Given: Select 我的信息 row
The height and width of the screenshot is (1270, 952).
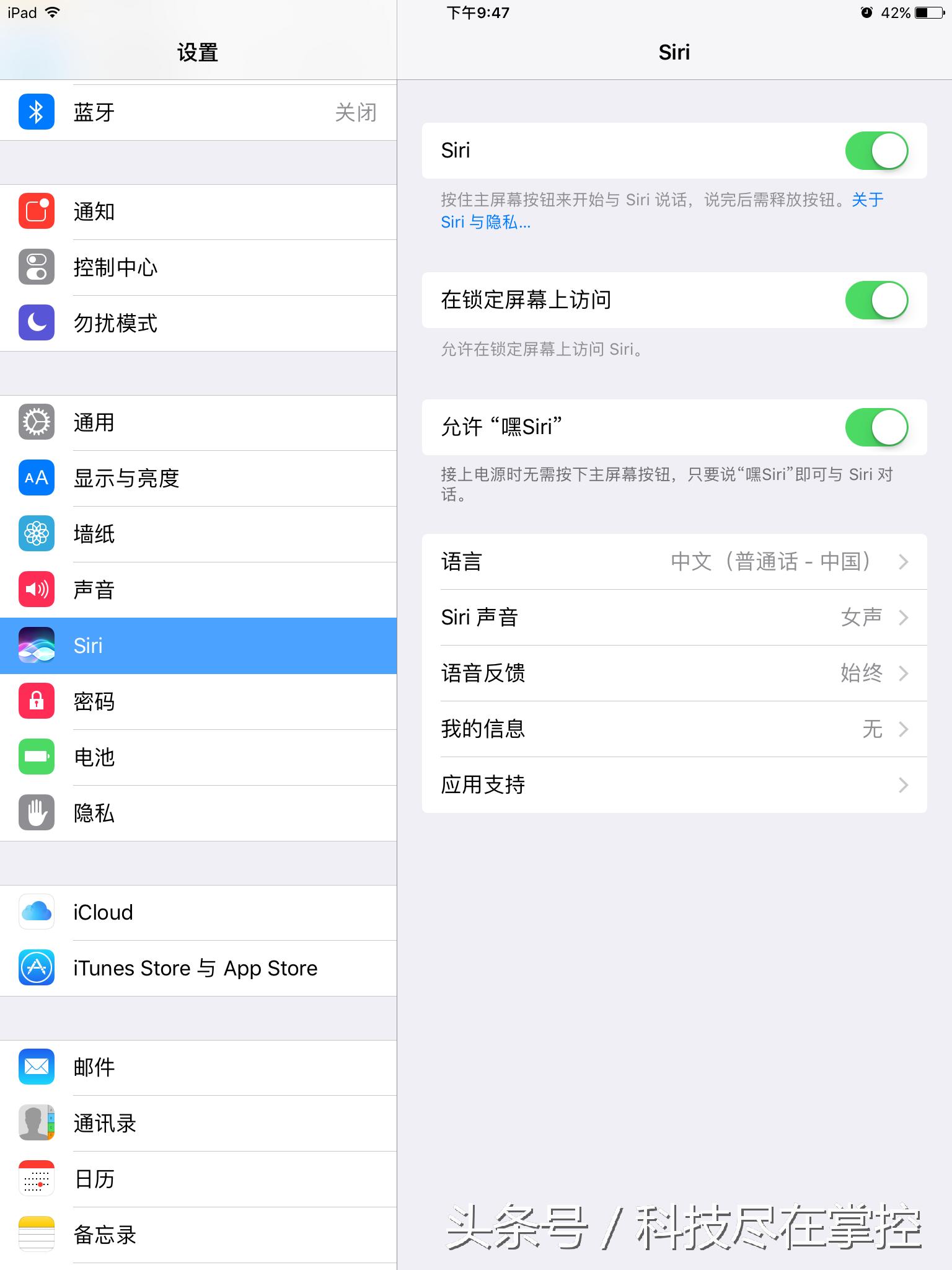Looking at the screenshot, I should (x=674, y=729).
